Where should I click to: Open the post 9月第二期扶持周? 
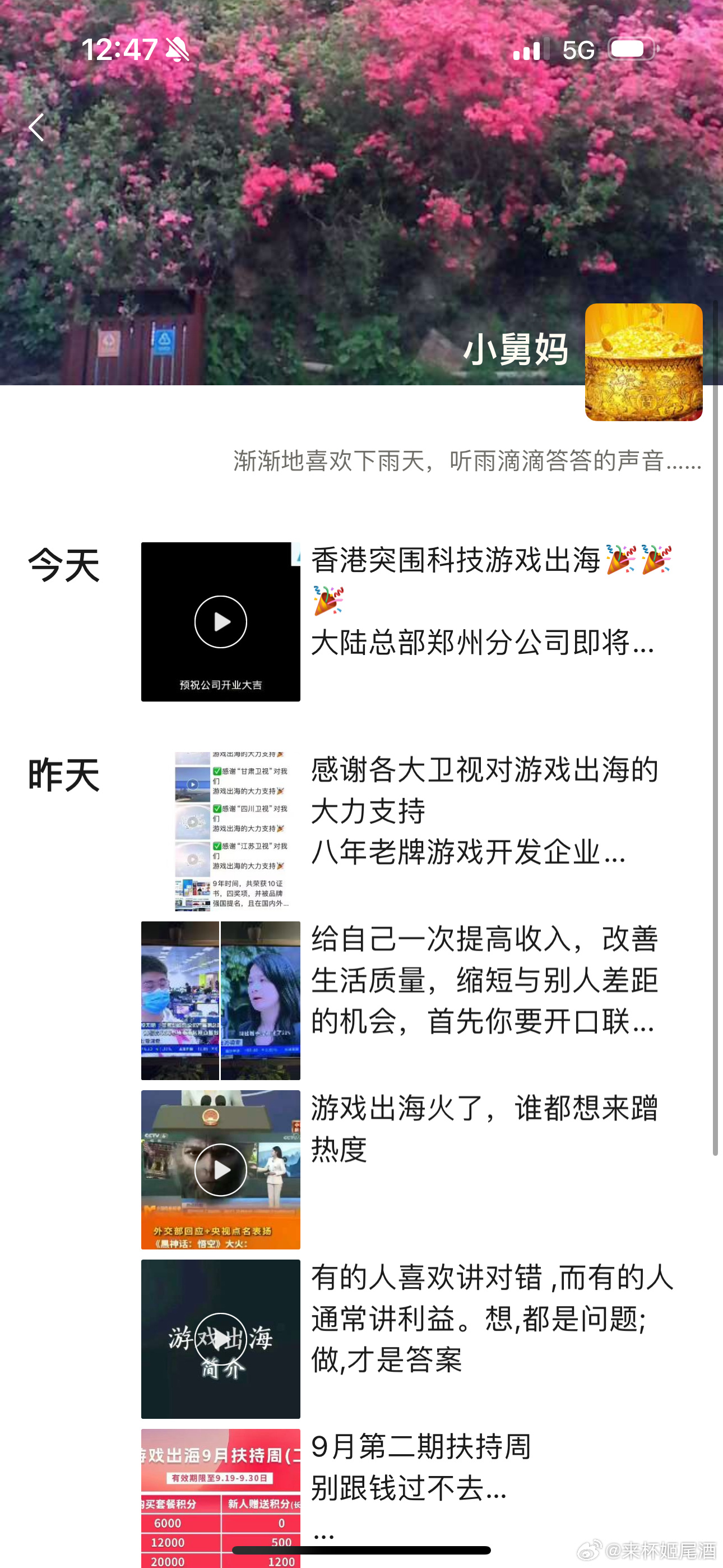click(426, 1467)
